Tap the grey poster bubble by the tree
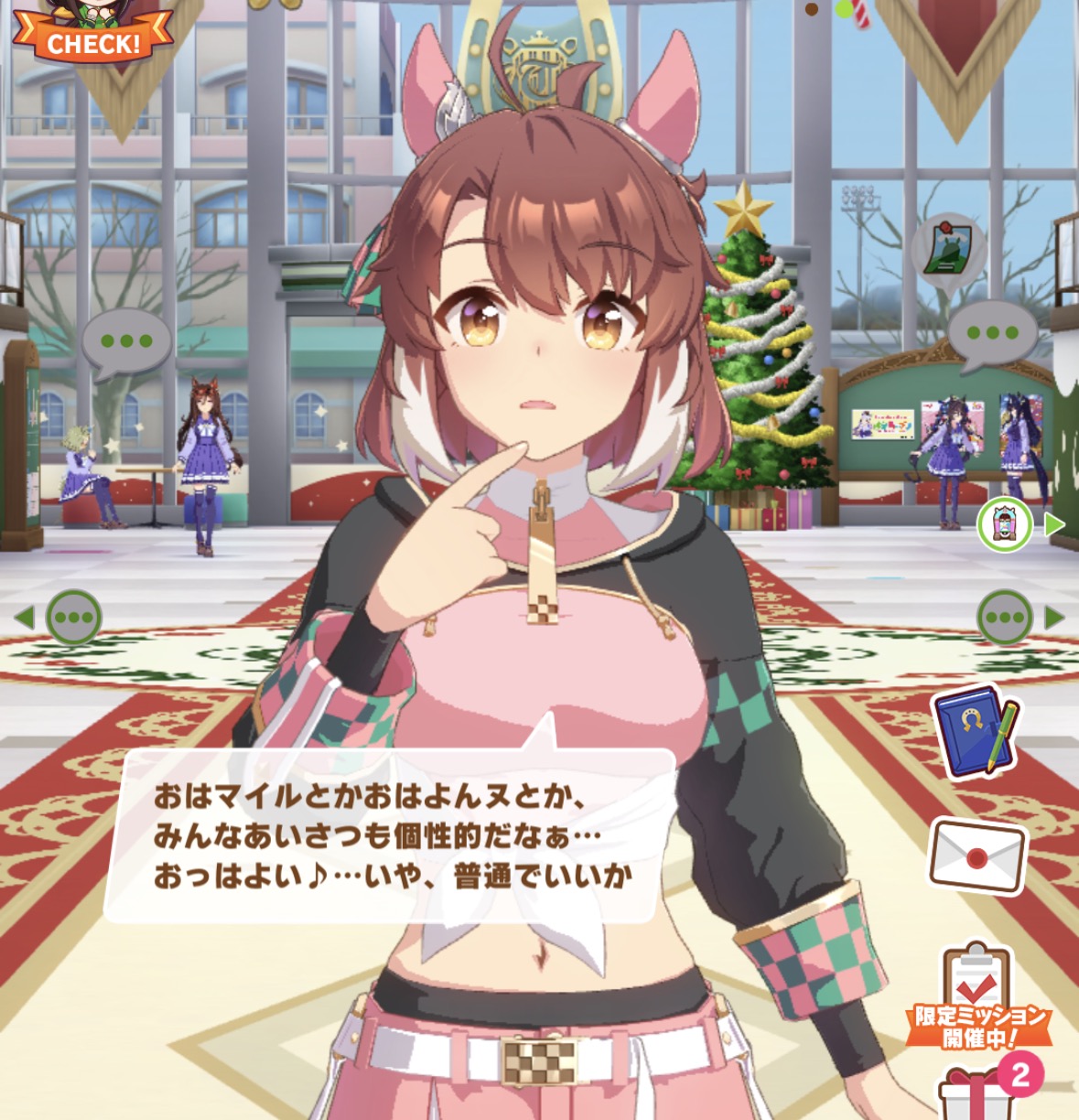 point(948,248)
